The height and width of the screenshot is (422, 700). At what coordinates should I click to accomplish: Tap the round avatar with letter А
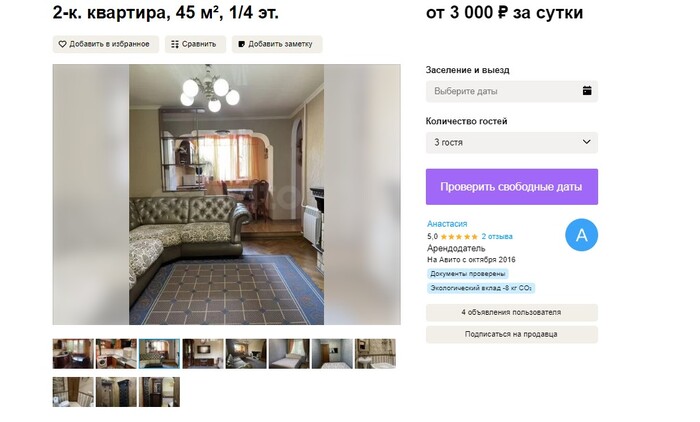coord(581,235)
